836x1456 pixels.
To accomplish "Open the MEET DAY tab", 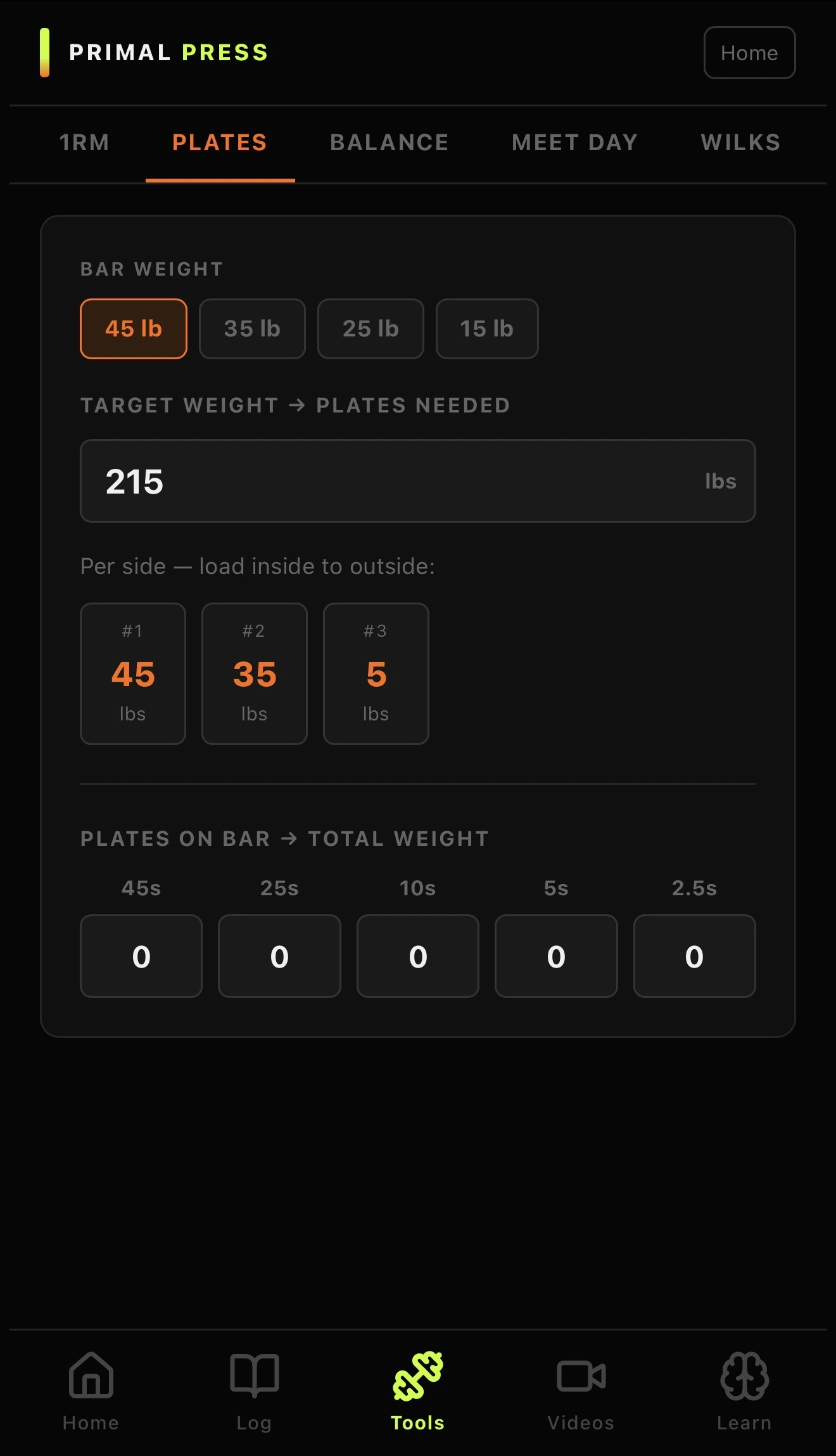I will [x=574, y=143].
